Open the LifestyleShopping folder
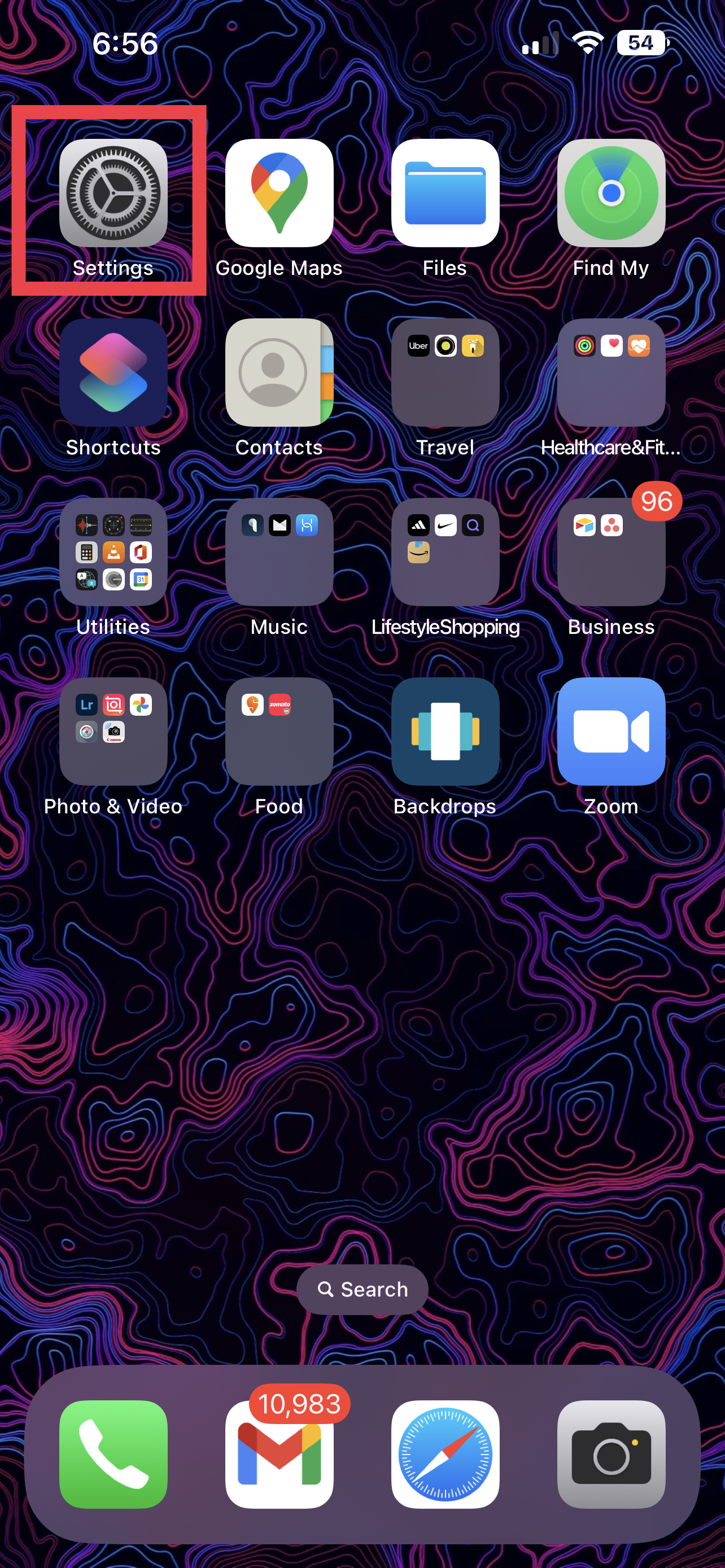 [x=445, y=552]
